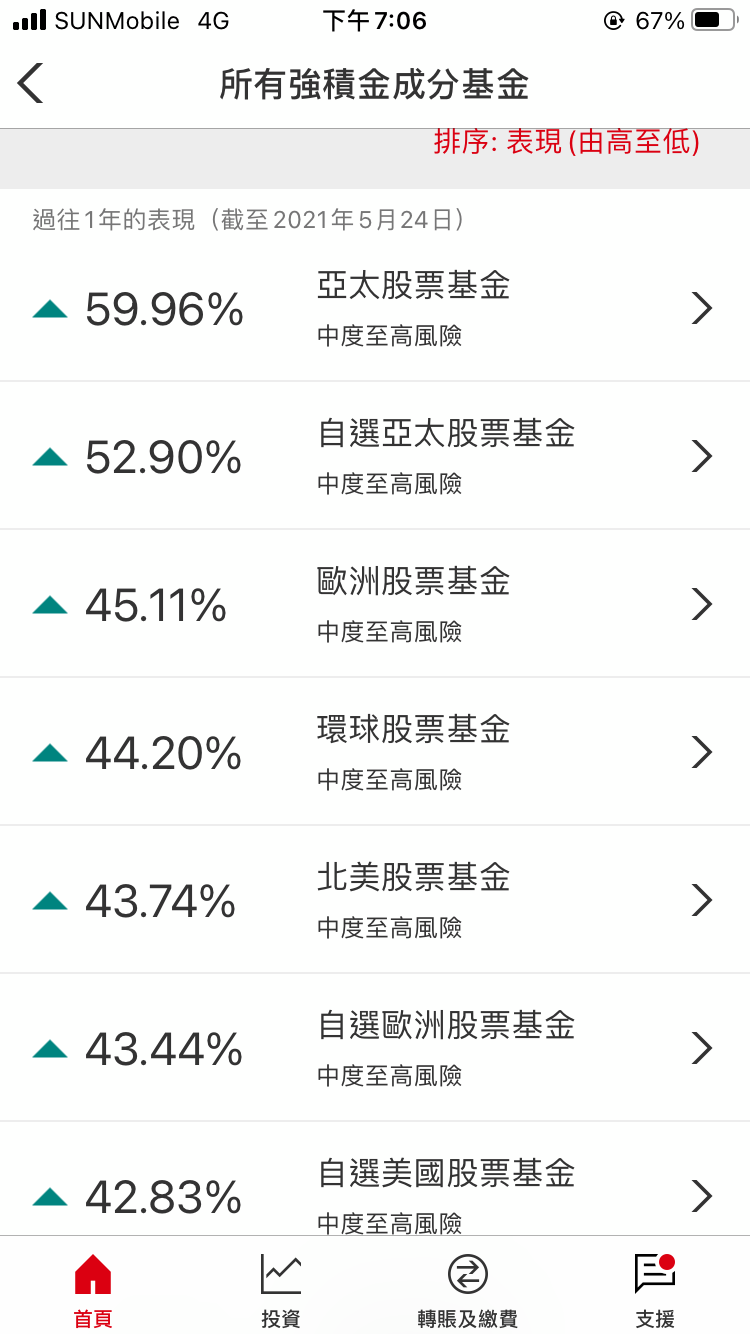Open 自選亞太股票基金 fund details
The image size is (750, 1334).
click(375, 456)
